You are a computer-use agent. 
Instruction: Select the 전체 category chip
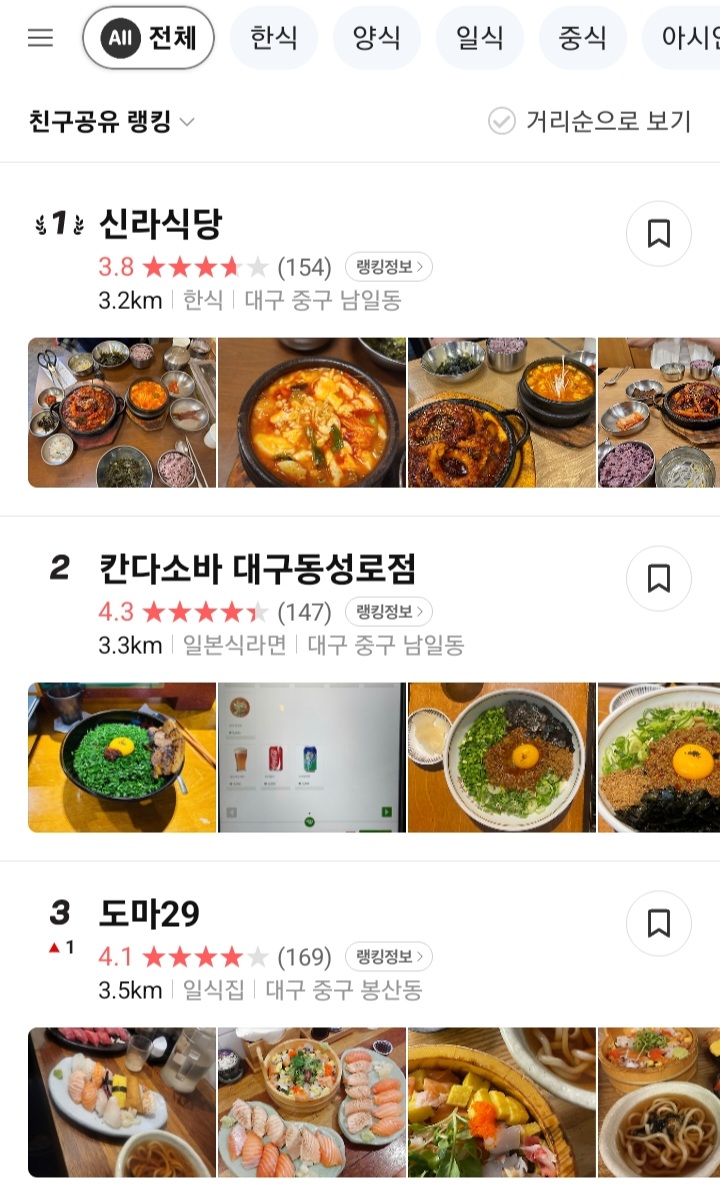[x=148, y=38]
